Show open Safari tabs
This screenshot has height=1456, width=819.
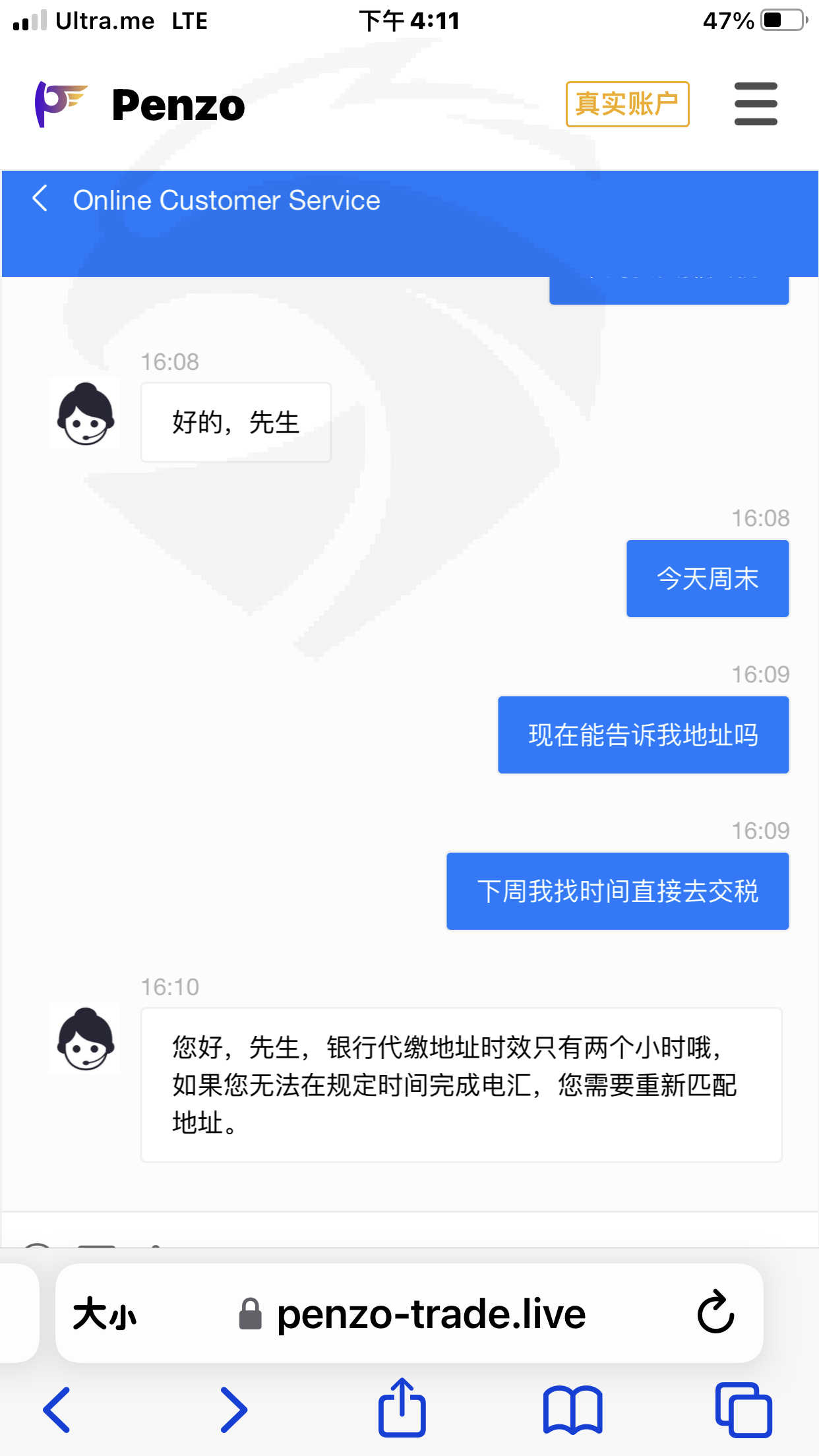(x=744, y=1410)
